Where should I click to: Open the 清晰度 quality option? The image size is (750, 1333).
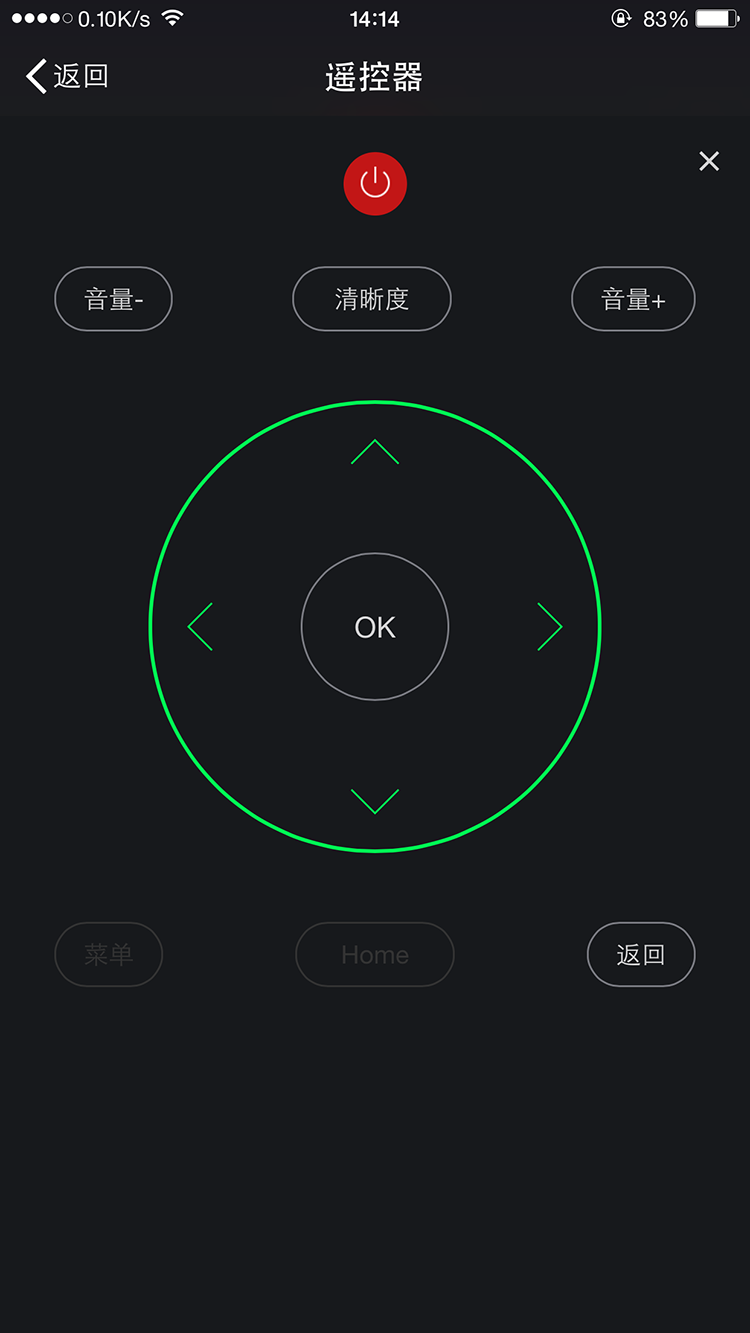(x=372, y=299)
